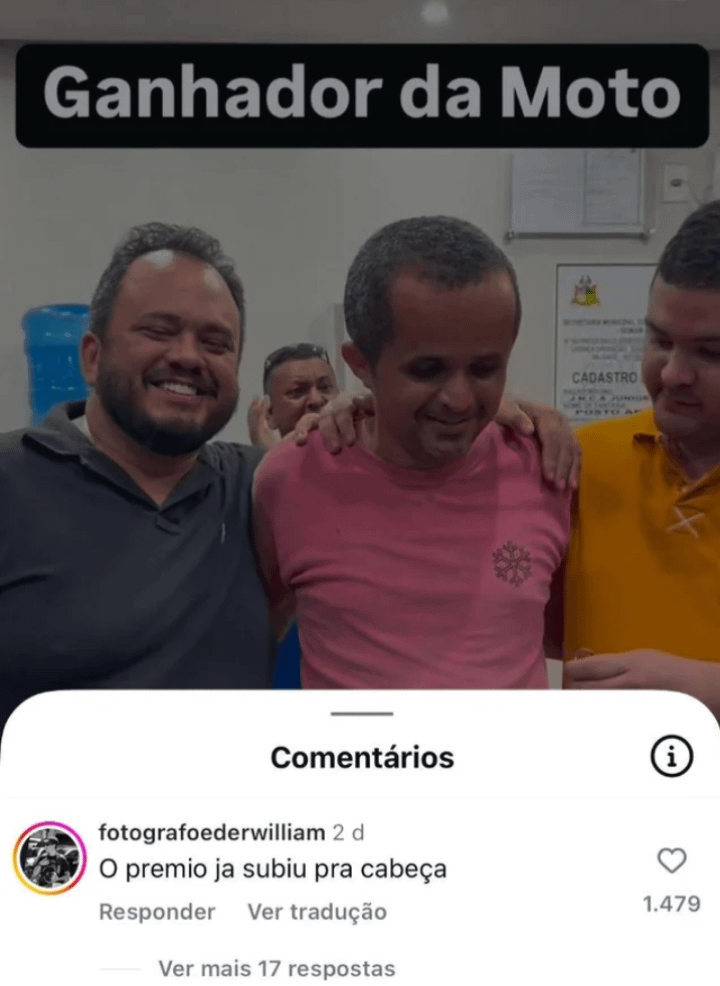Viewport: 720px width, 986px height.
Task: Like fotografoederwilliam's comment
Action: (x=671, y=860)
